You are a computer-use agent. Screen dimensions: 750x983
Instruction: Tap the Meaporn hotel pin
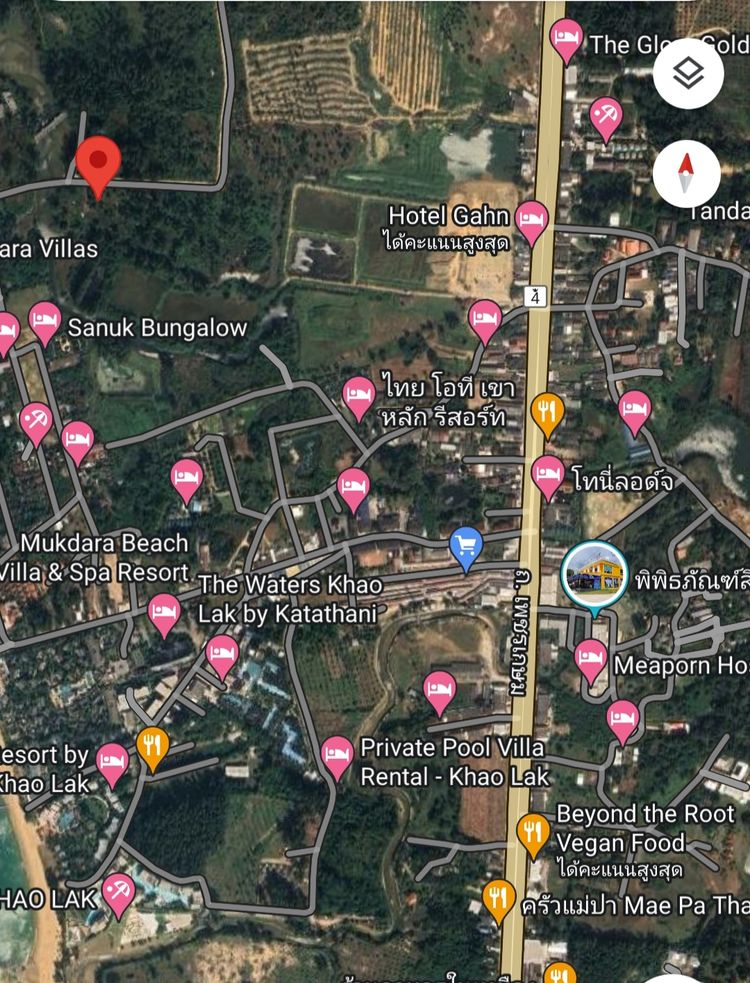pyautogui.click(x=591, y=659)
